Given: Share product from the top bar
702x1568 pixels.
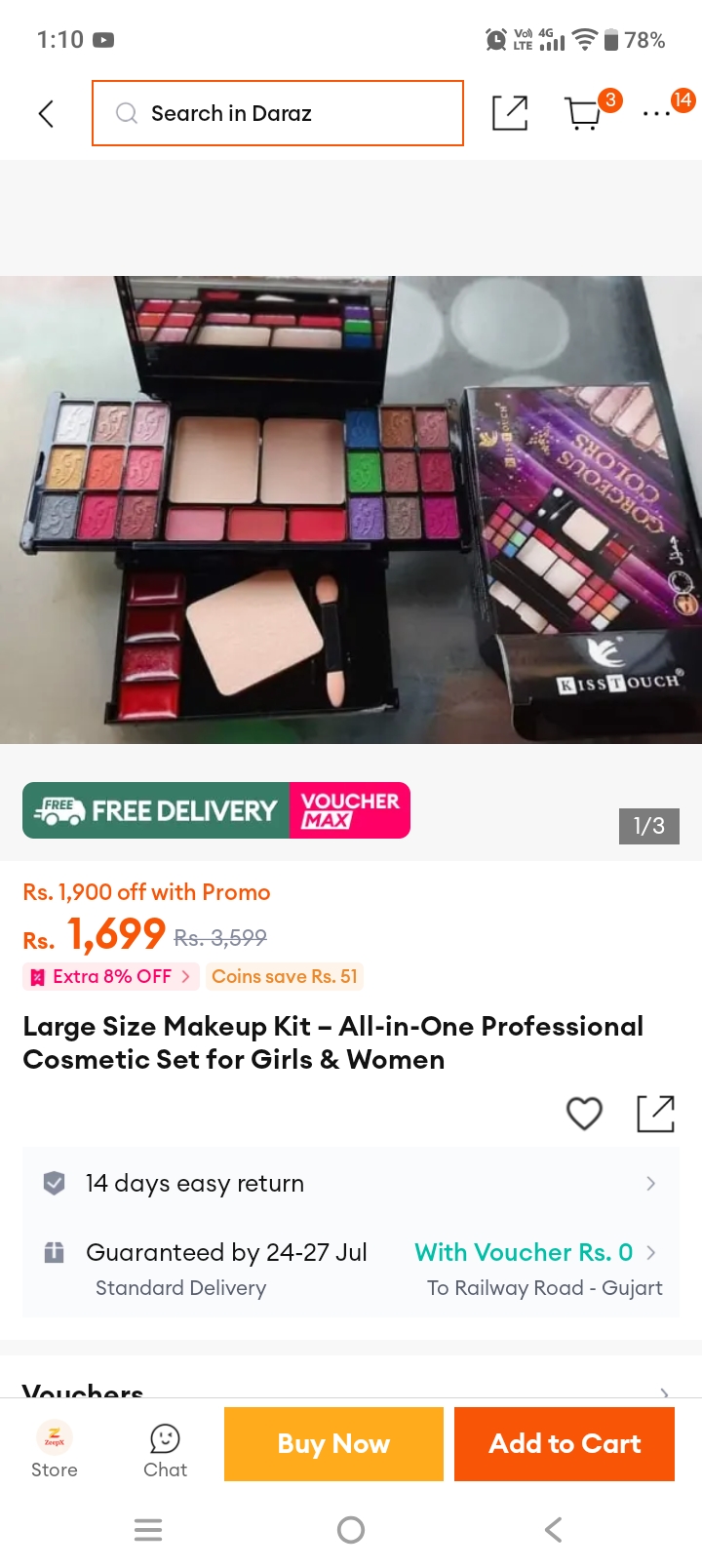Looking at the screenshot, I should 510,113.
